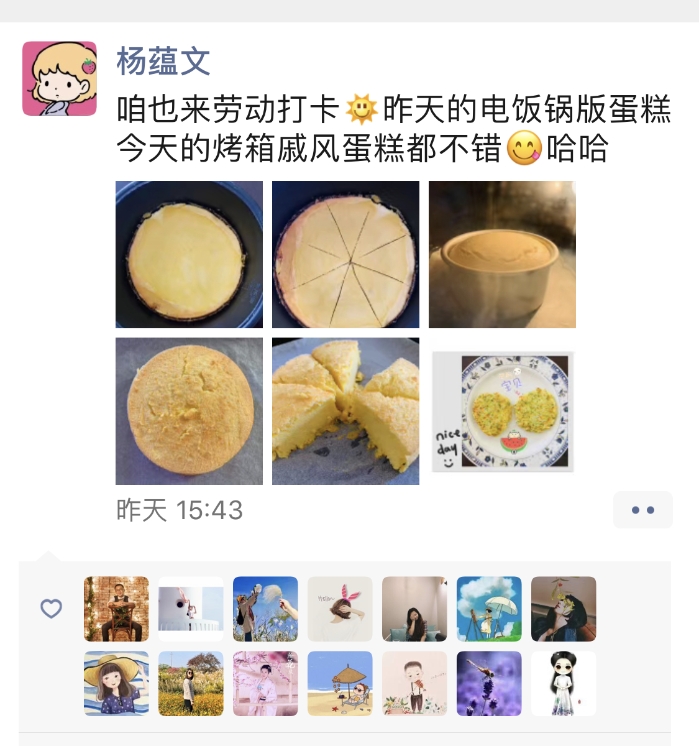The width and height of the screenshot is (699, 746).
Task: Tap the poster name 杨蕴文
Action: 163,61
